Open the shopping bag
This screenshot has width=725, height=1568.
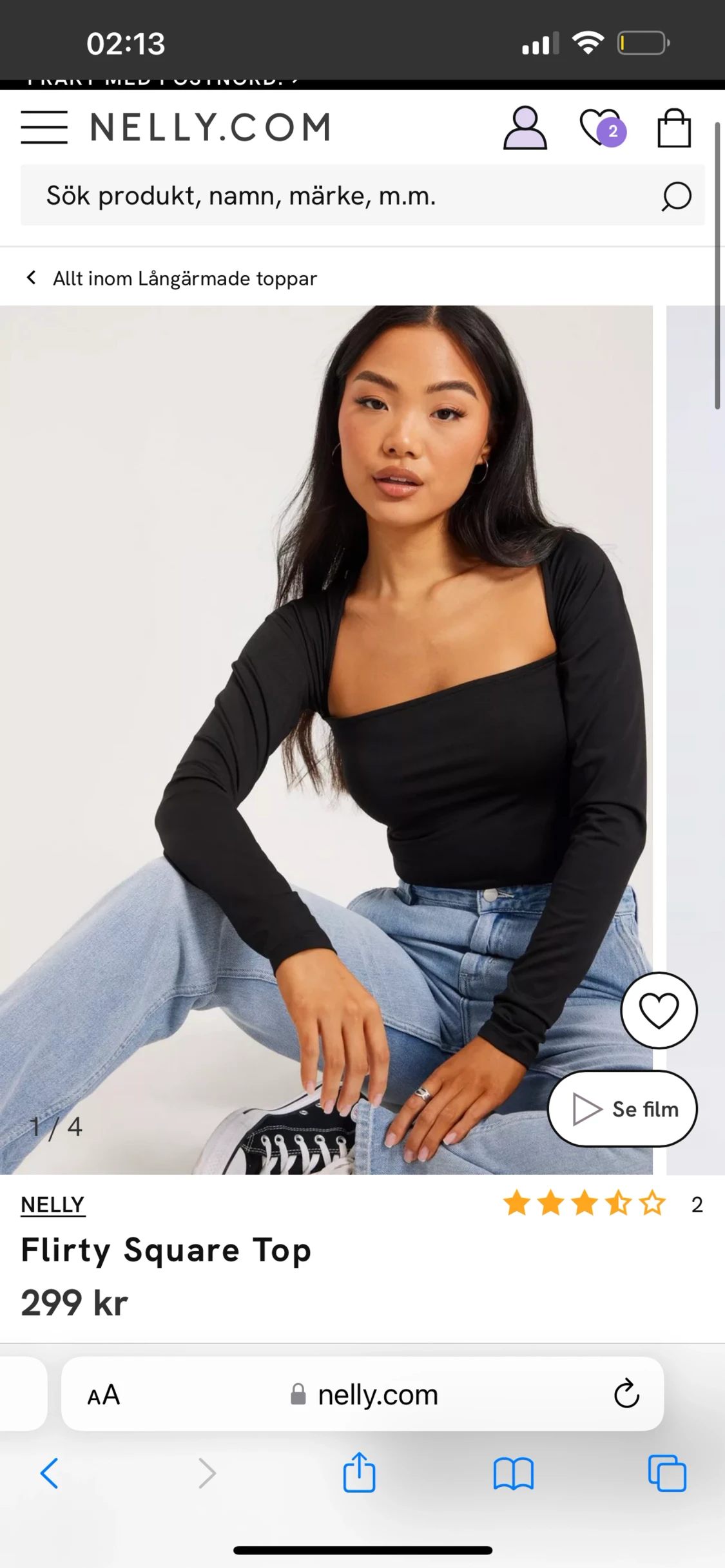pyautogui.click(x=674, y=128)
